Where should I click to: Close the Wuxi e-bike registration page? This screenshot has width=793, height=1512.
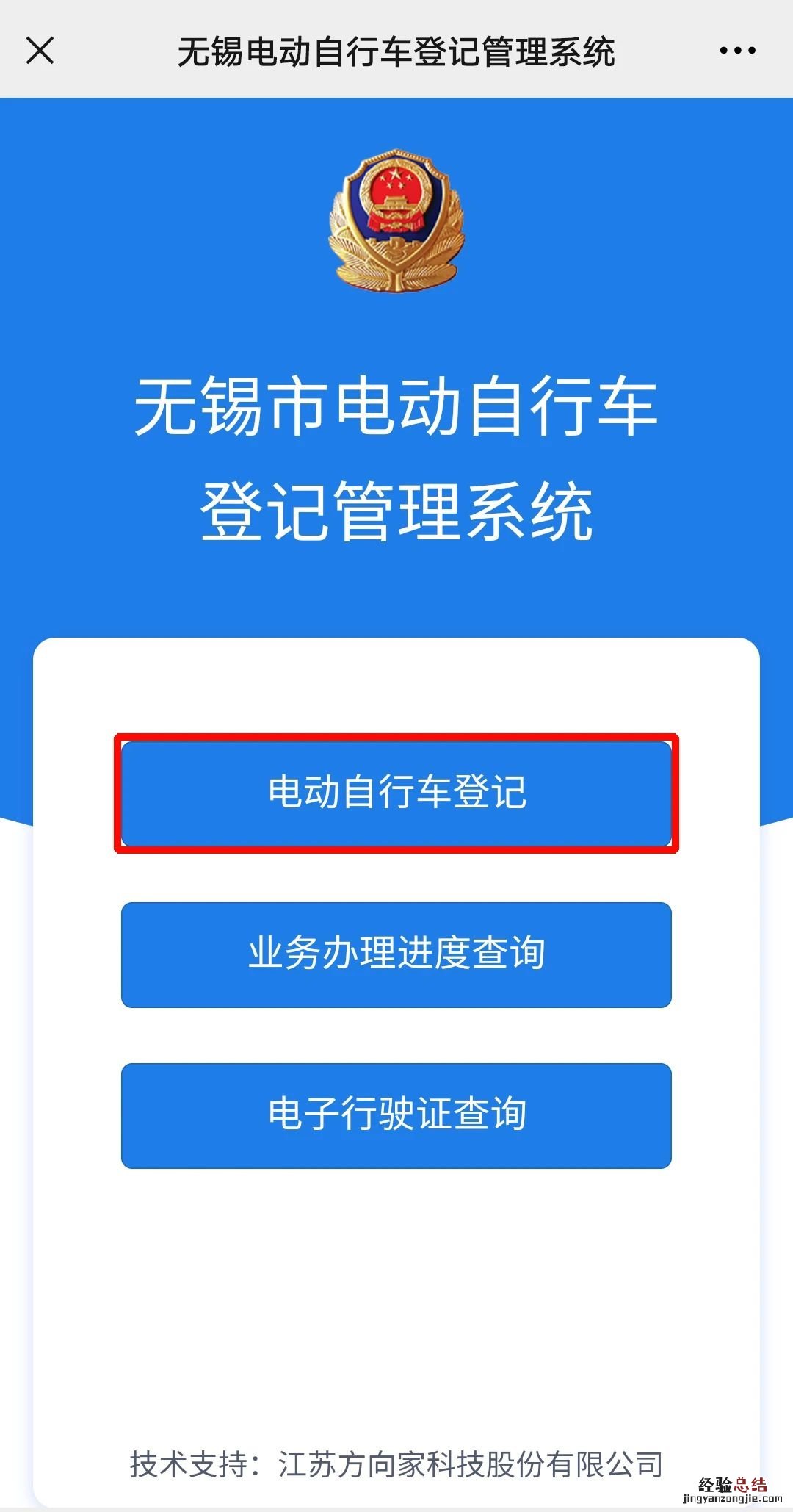coord(40,51)
